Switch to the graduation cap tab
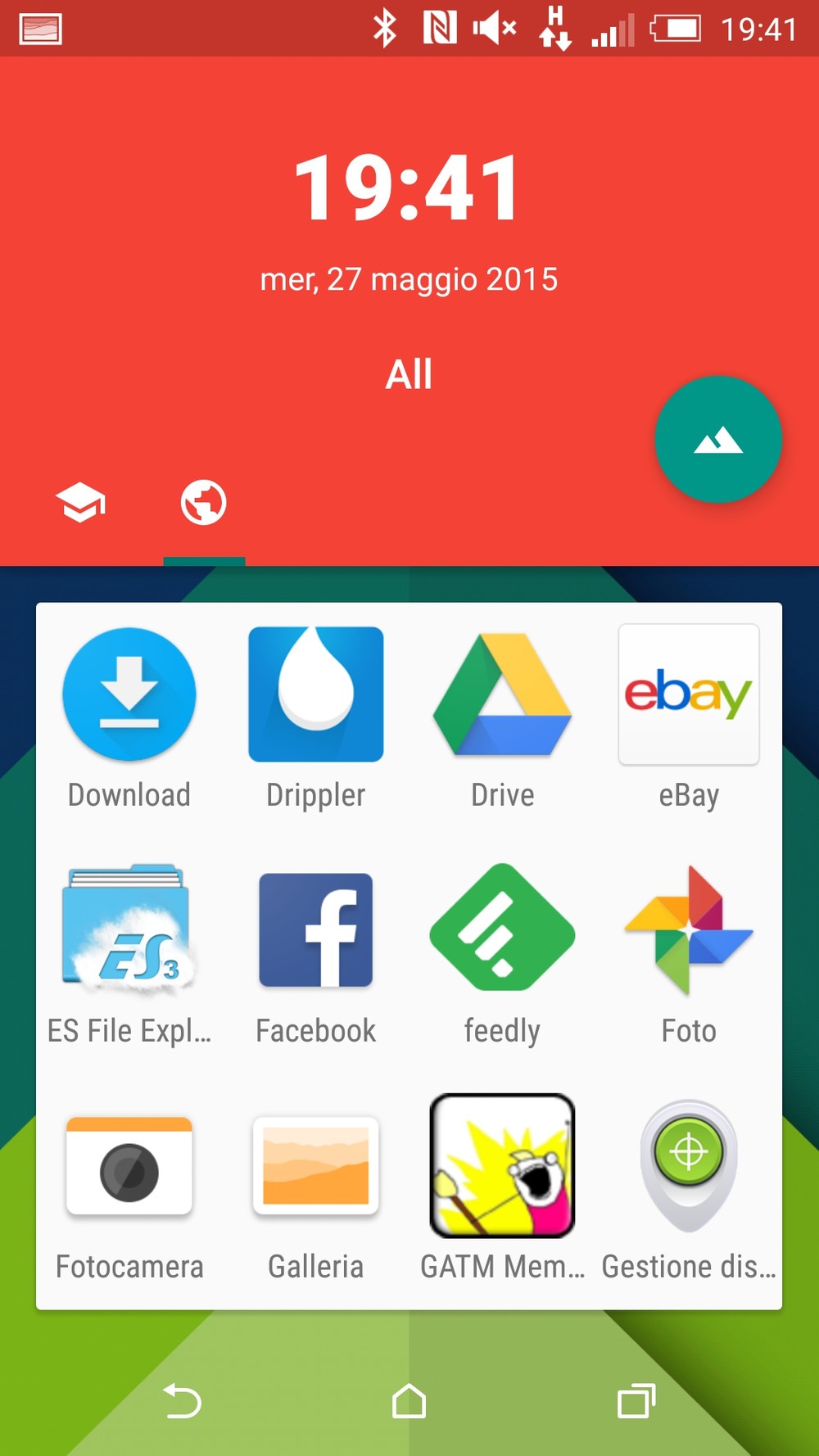Screen dimensions: 819x1456 pyautogui.click(x=81, y=502)
